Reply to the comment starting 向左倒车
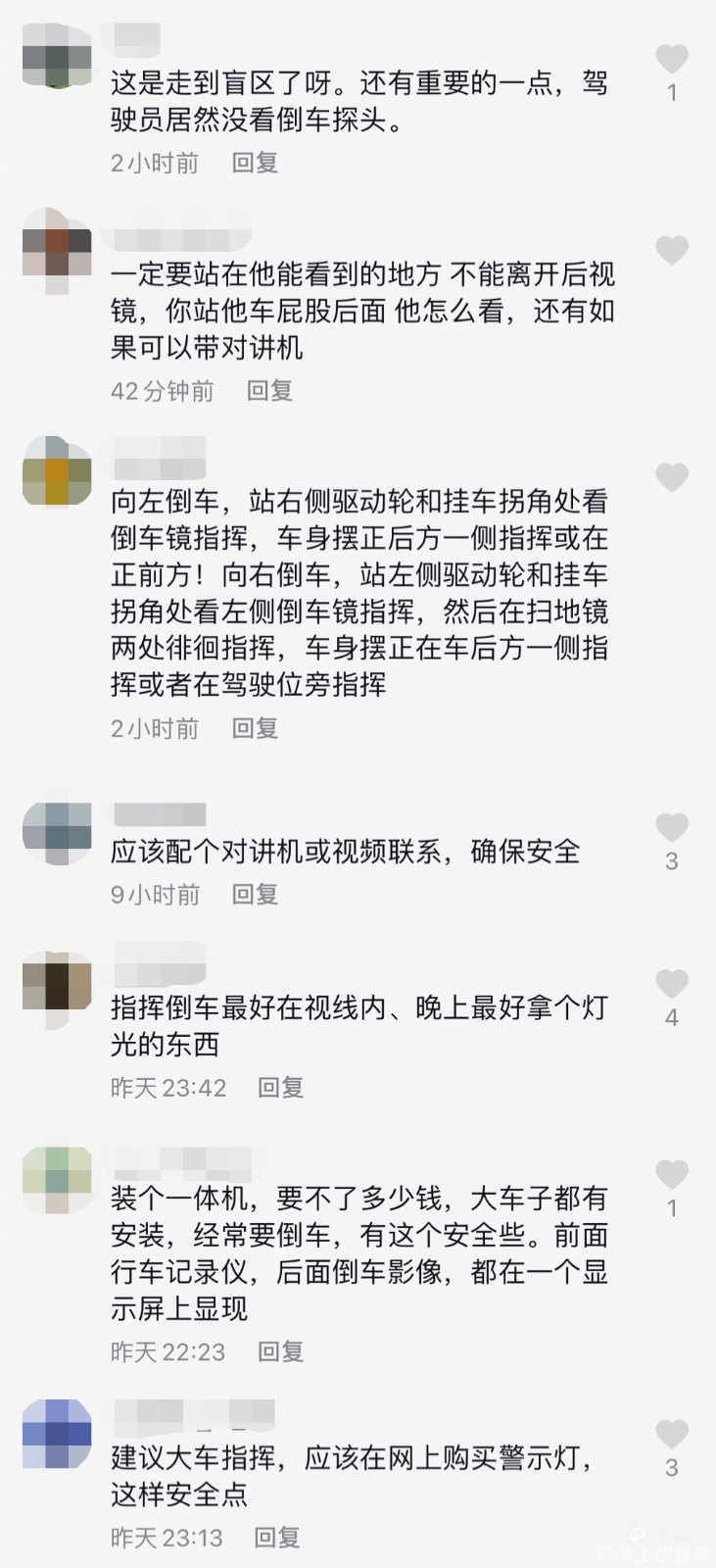The width and height of the screenshot is (716, 1568). click(255, 728)
